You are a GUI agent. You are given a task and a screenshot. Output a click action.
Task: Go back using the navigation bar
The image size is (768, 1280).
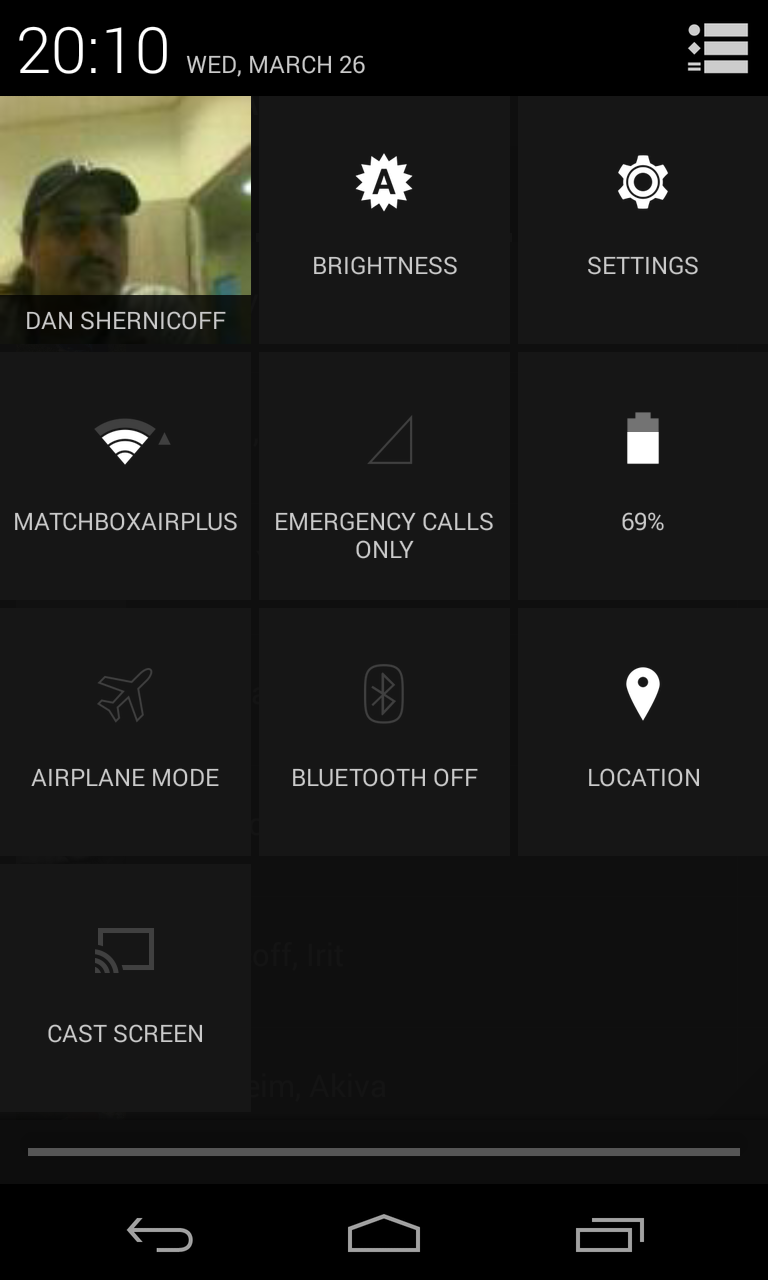tap(160, 1234)
